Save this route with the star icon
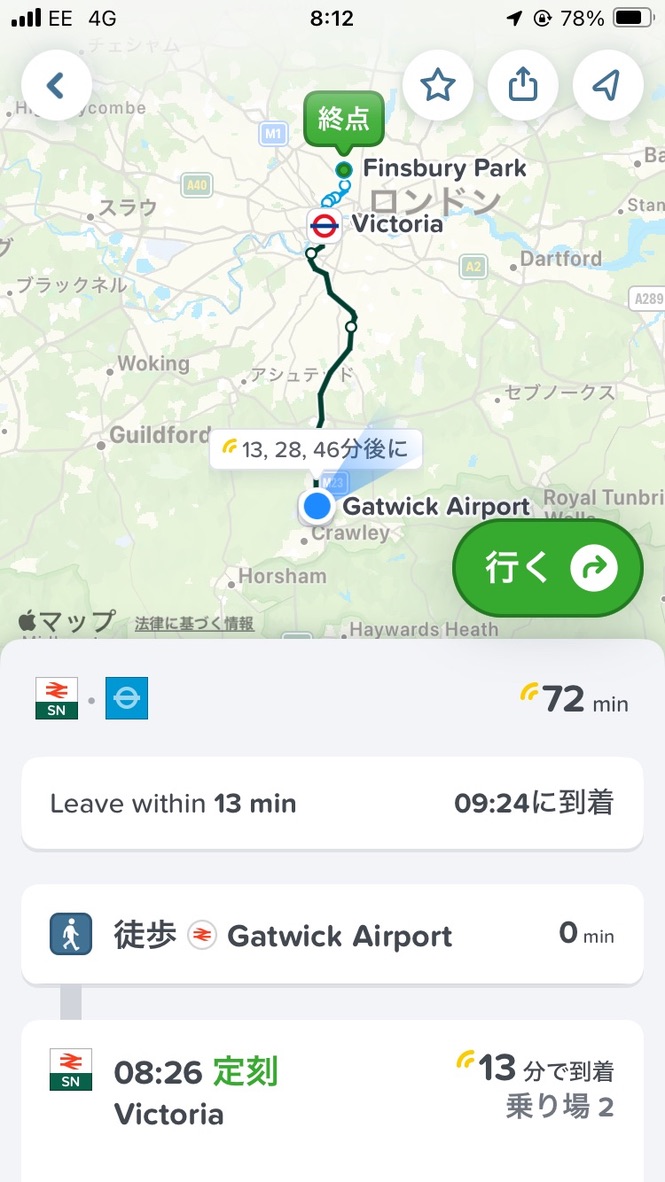 437,86
